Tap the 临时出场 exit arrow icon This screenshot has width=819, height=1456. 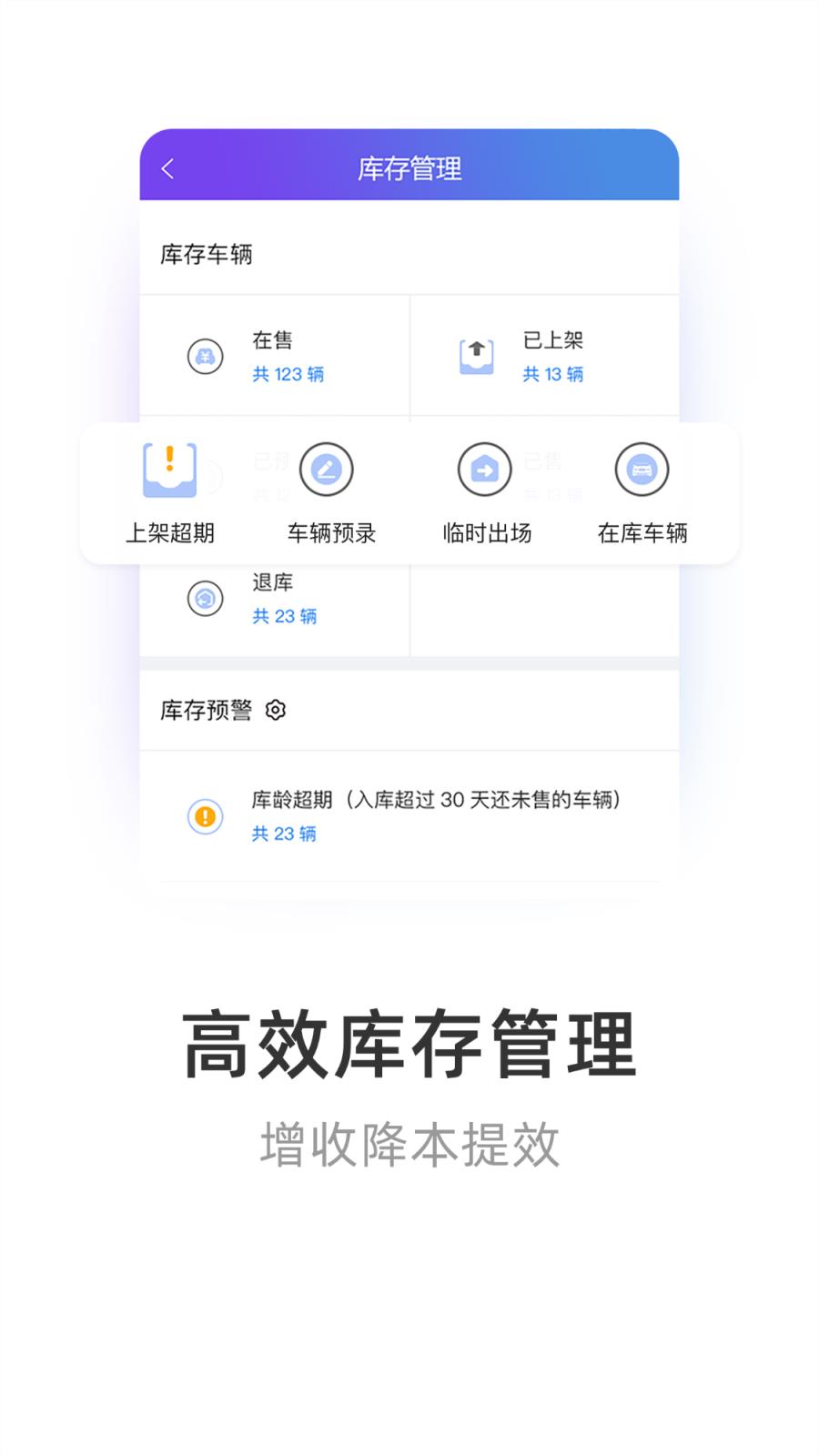coord(486,470)
